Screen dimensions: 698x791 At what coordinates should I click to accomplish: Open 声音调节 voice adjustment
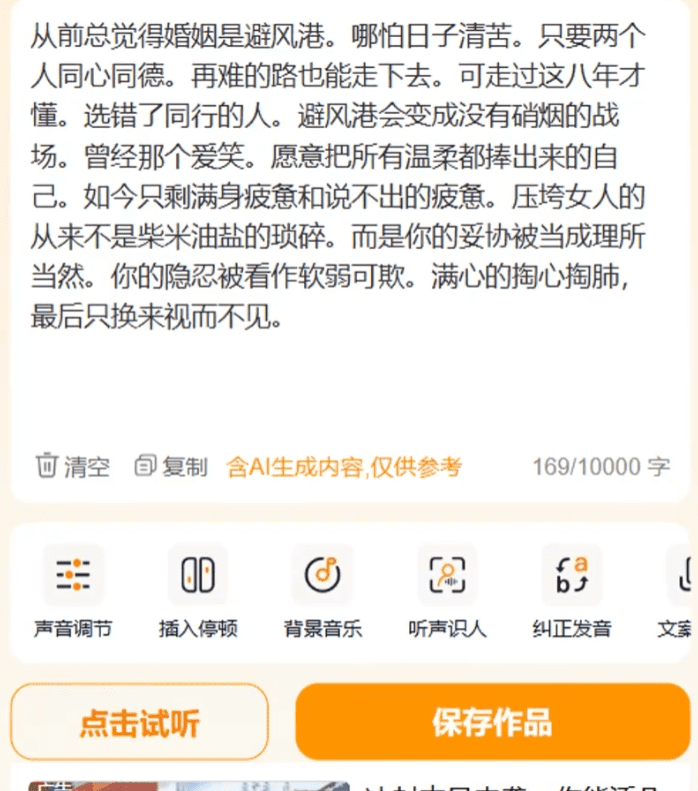pyautogui.click(x=73, y=592)
